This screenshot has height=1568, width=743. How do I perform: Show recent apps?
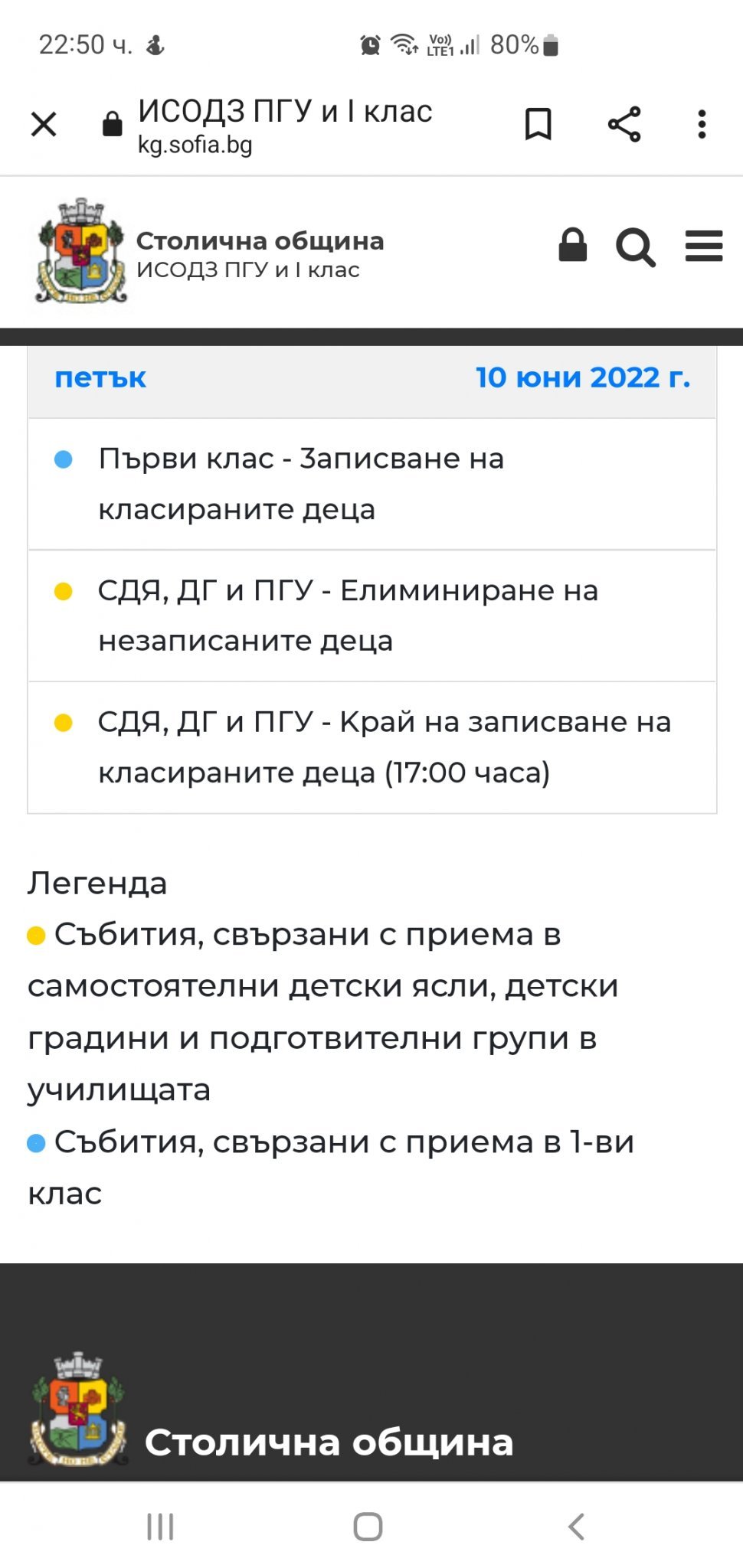160,1526
